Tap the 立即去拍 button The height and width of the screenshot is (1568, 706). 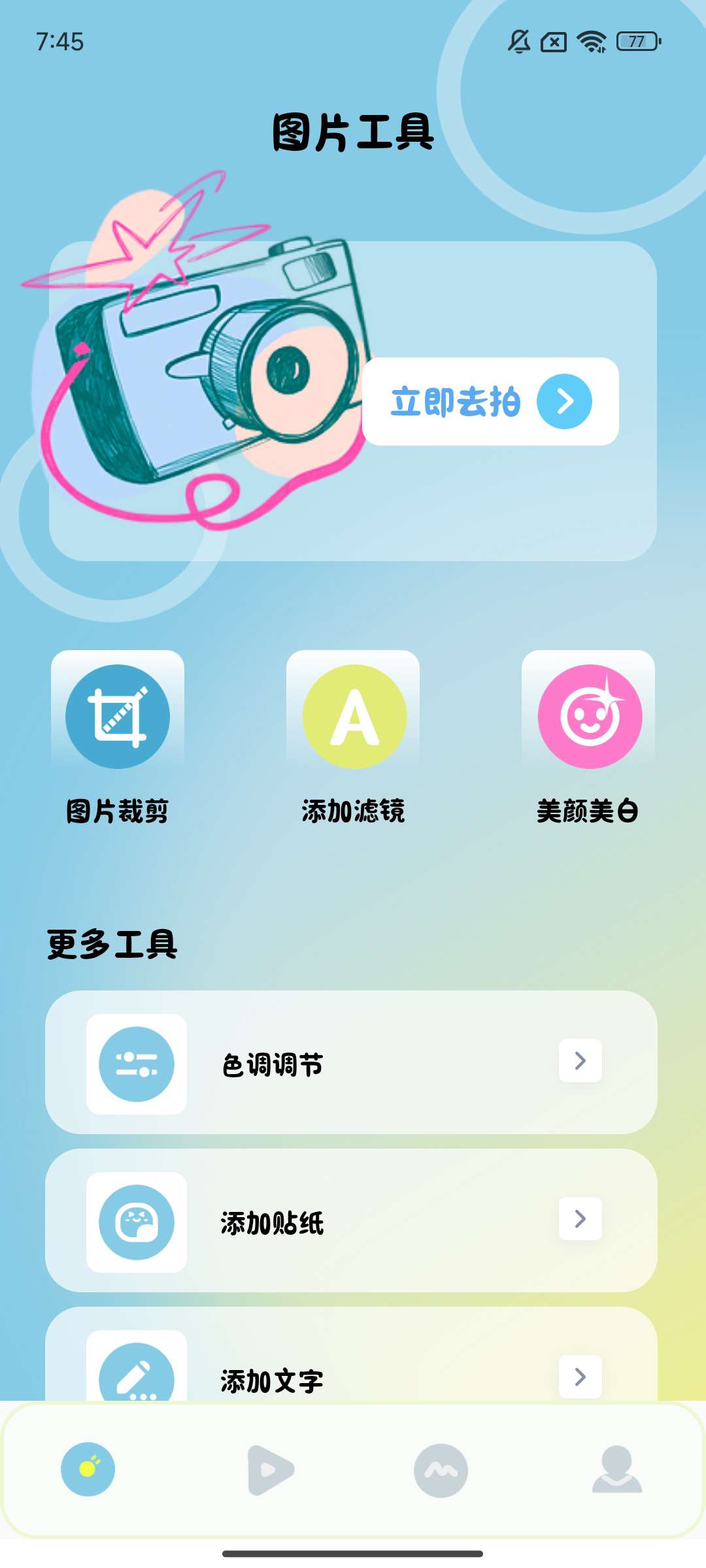490,401
